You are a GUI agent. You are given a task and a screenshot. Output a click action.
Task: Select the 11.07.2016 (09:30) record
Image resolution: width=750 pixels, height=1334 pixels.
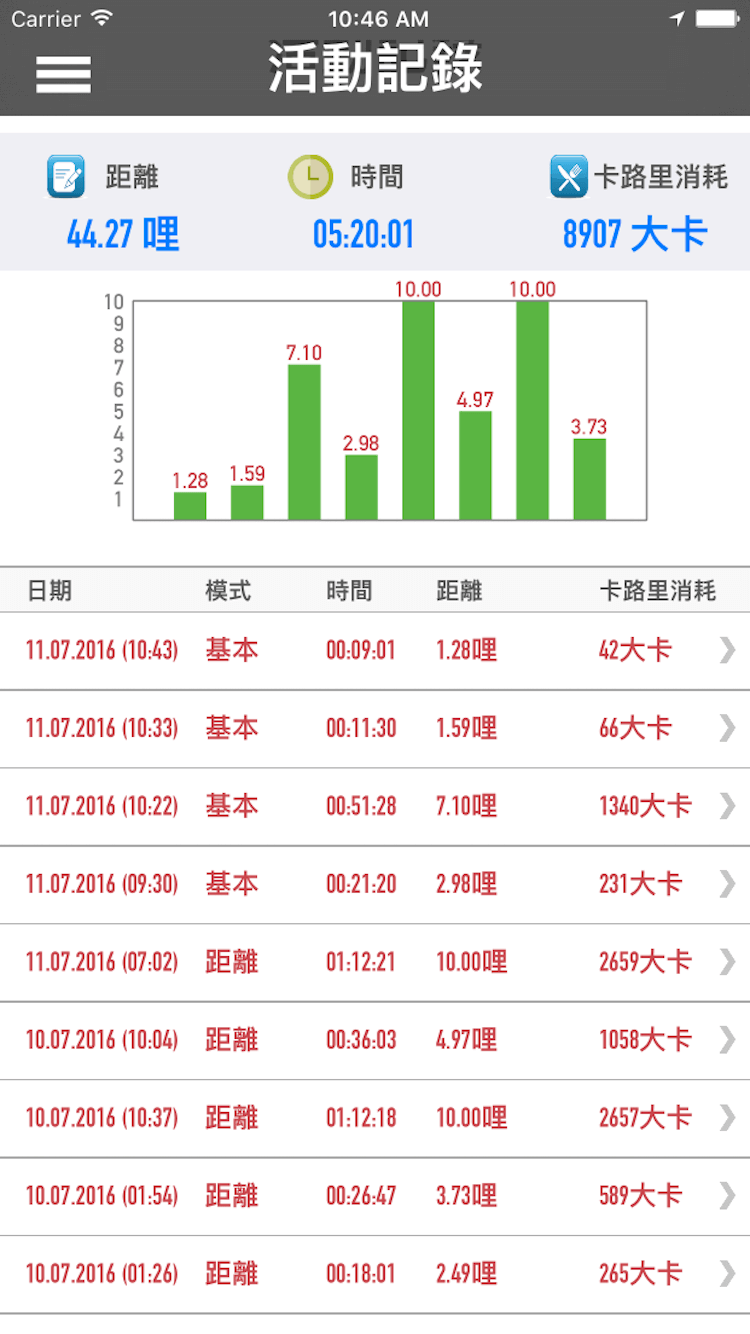(x=375, y=885)
